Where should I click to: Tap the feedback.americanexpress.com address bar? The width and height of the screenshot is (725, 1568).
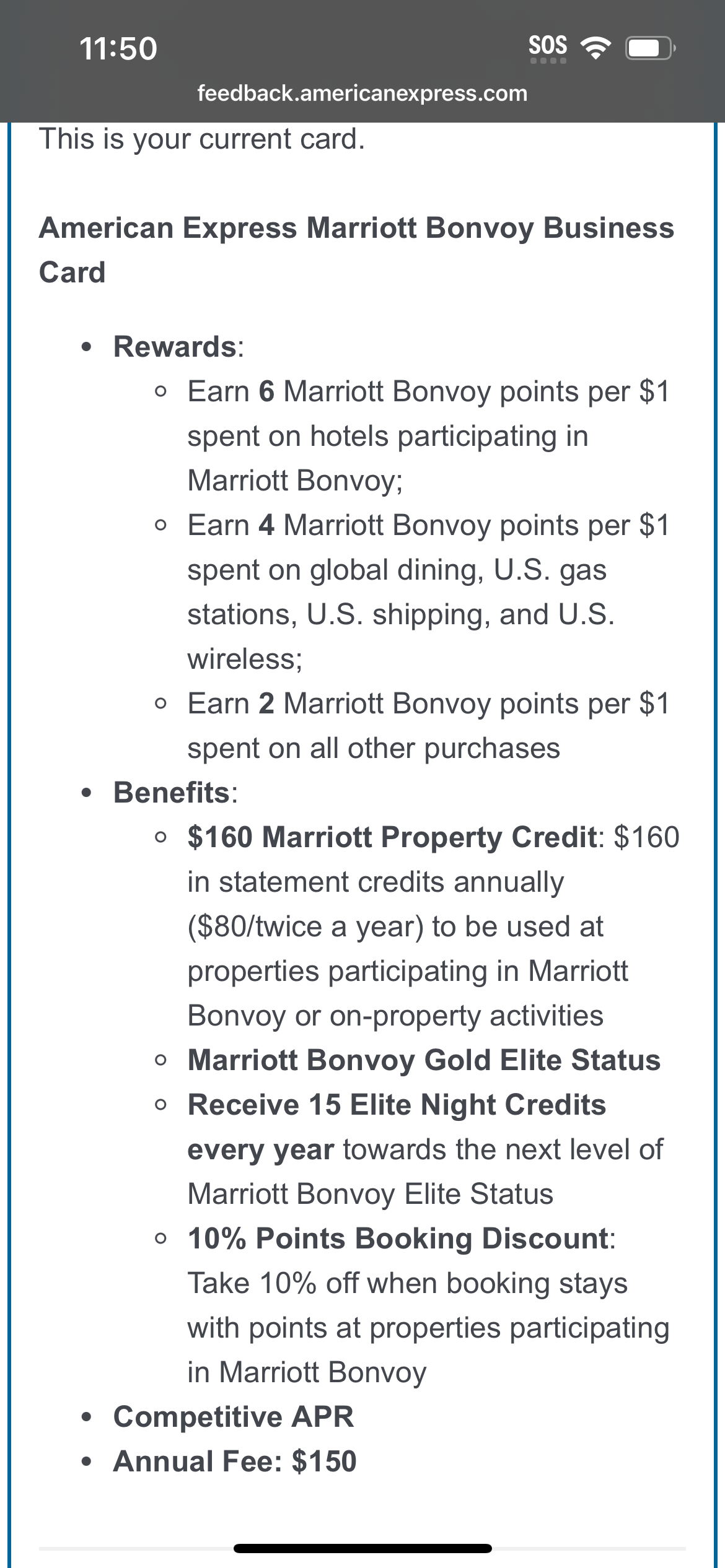(362, 94)
